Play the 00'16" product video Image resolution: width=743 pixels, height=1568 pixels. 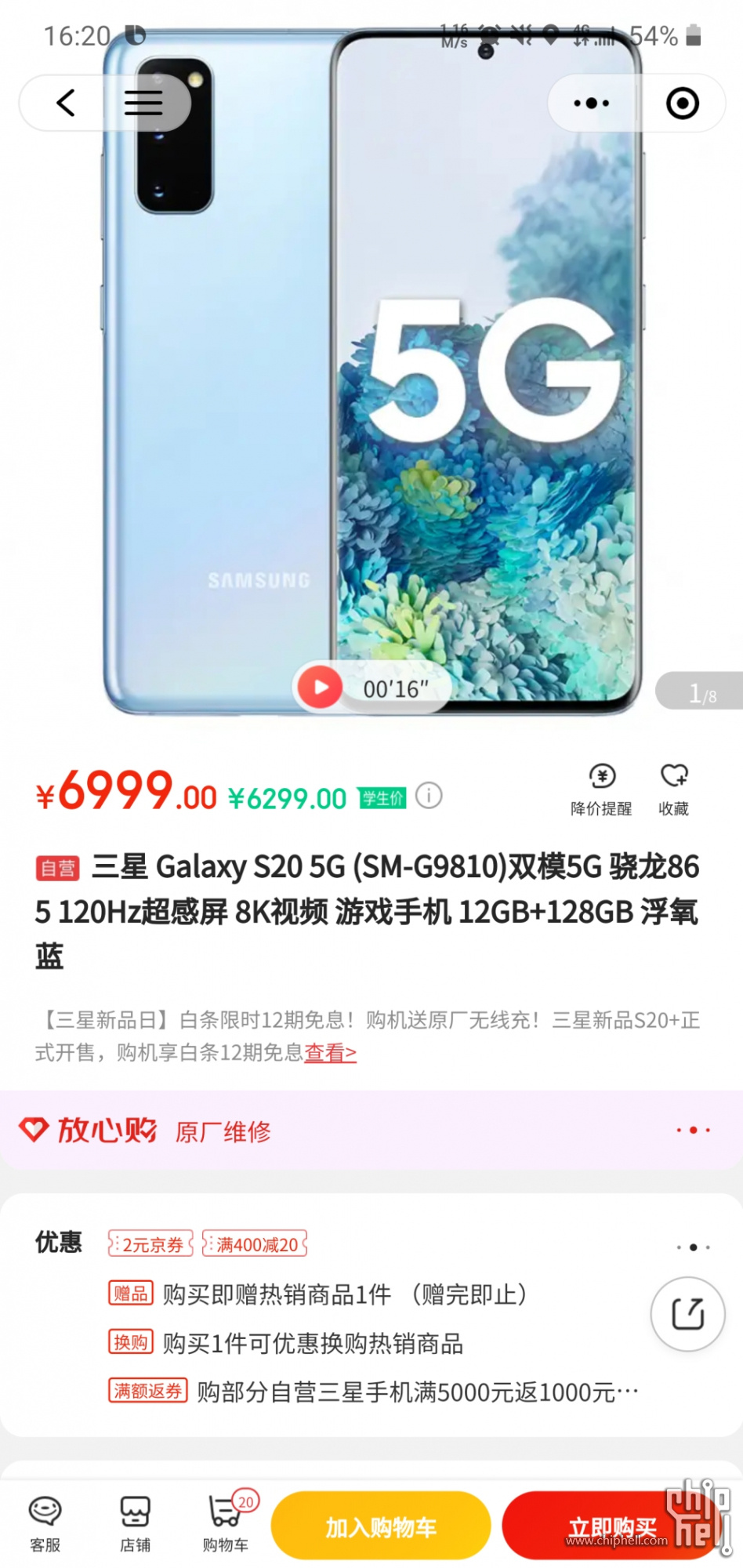[321, 688]
